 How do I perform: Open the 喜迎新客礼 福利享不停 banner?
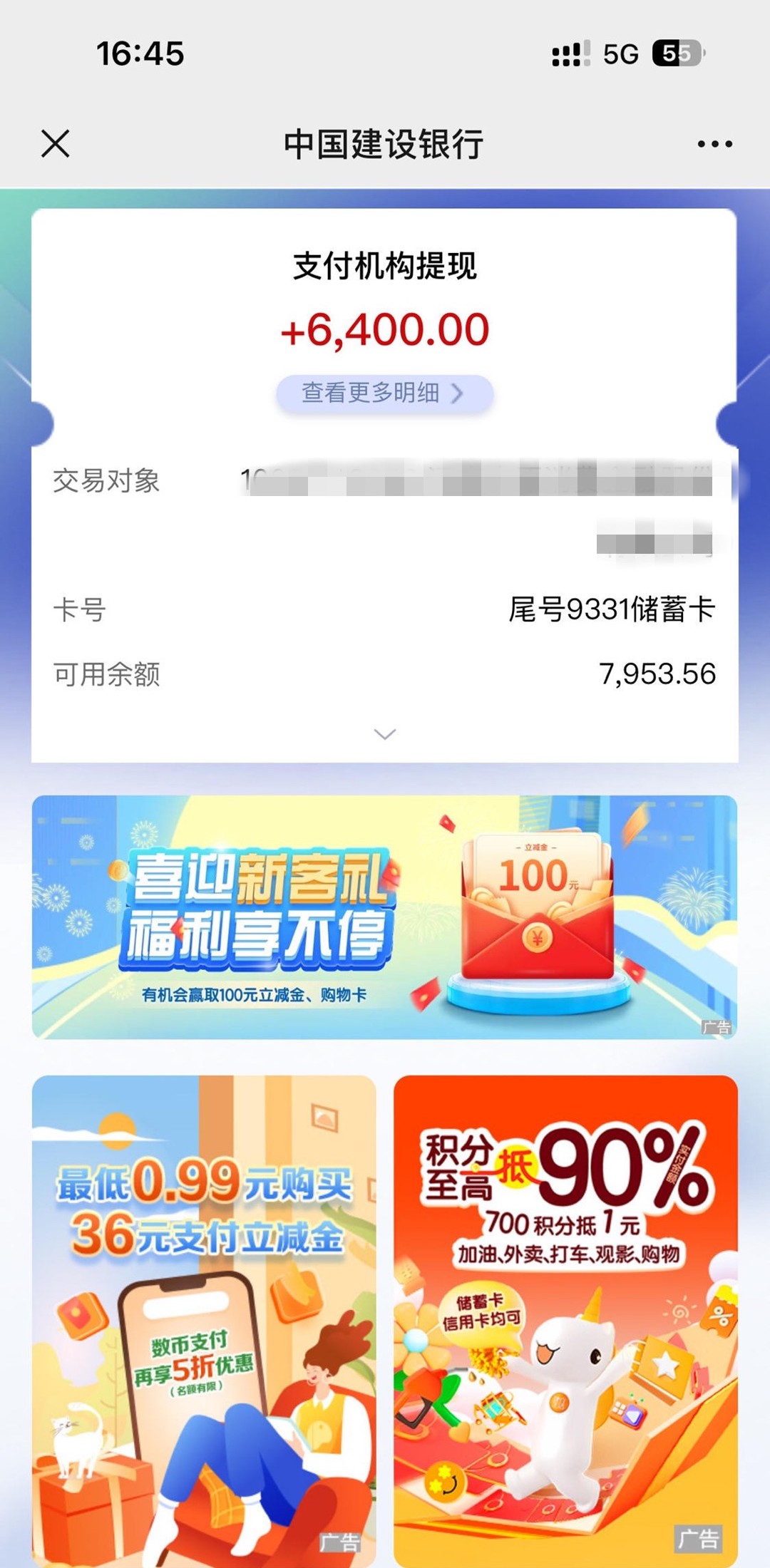point(384,917)
